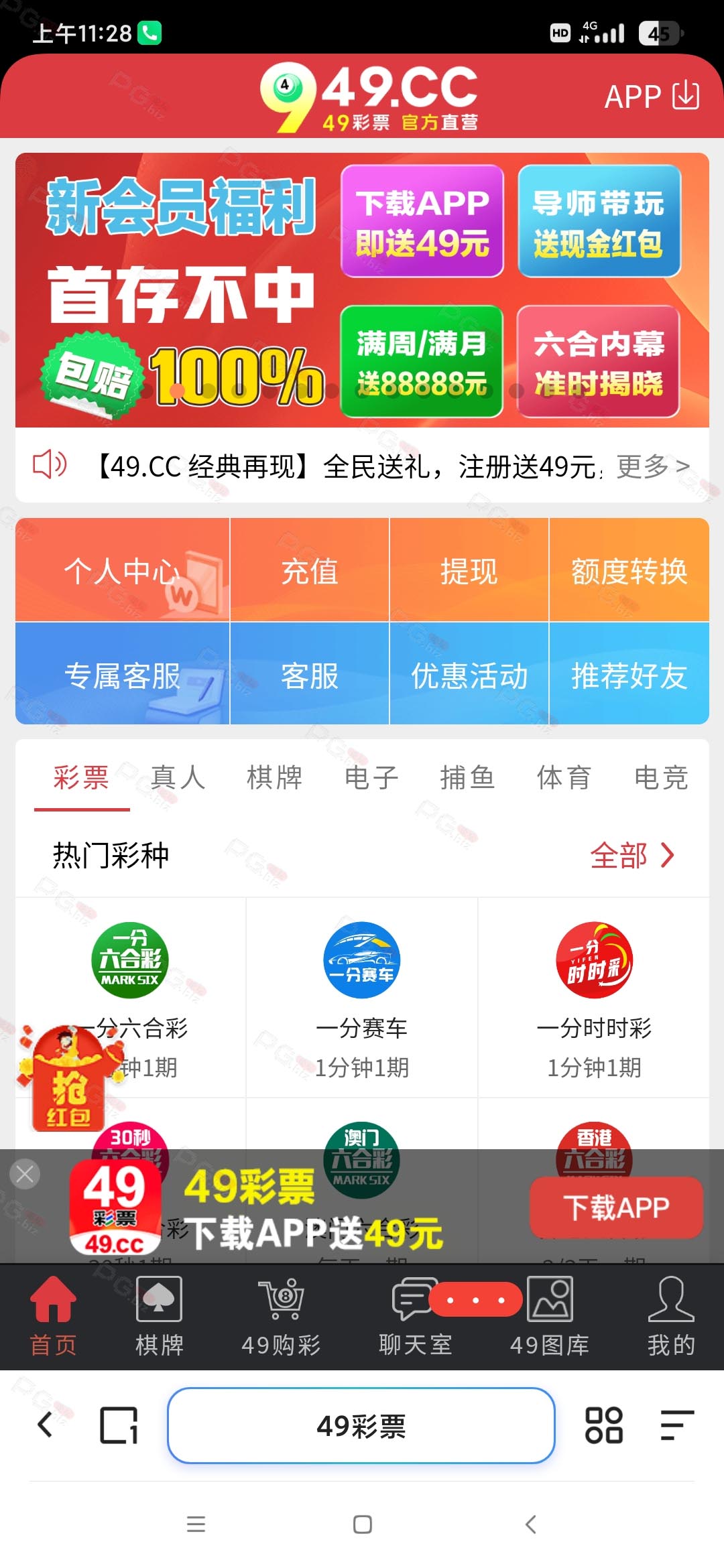This screenshot has height=1568, width=724.
Task: Contact 专属客服 exclusive support
Action: (x=123, y=674)
